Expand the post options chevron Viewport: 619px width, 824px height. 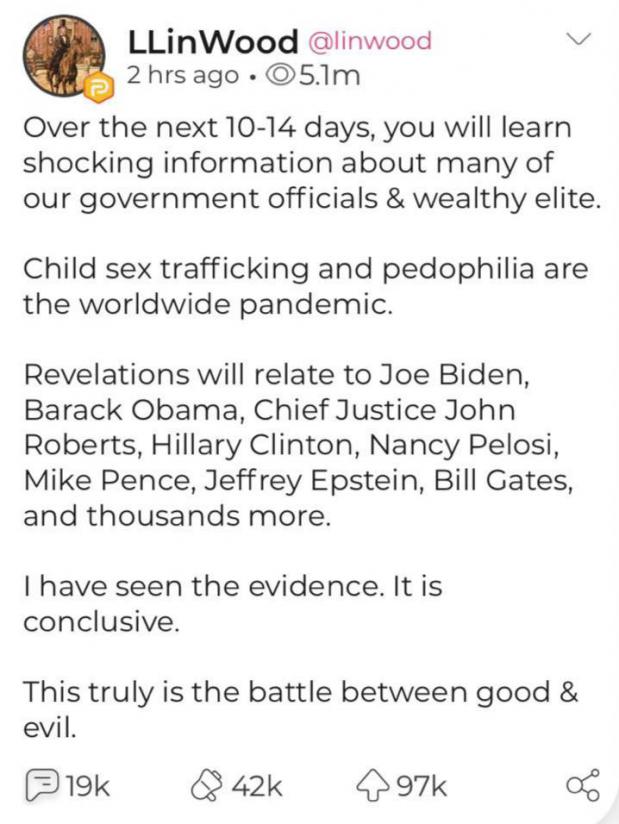579,39
